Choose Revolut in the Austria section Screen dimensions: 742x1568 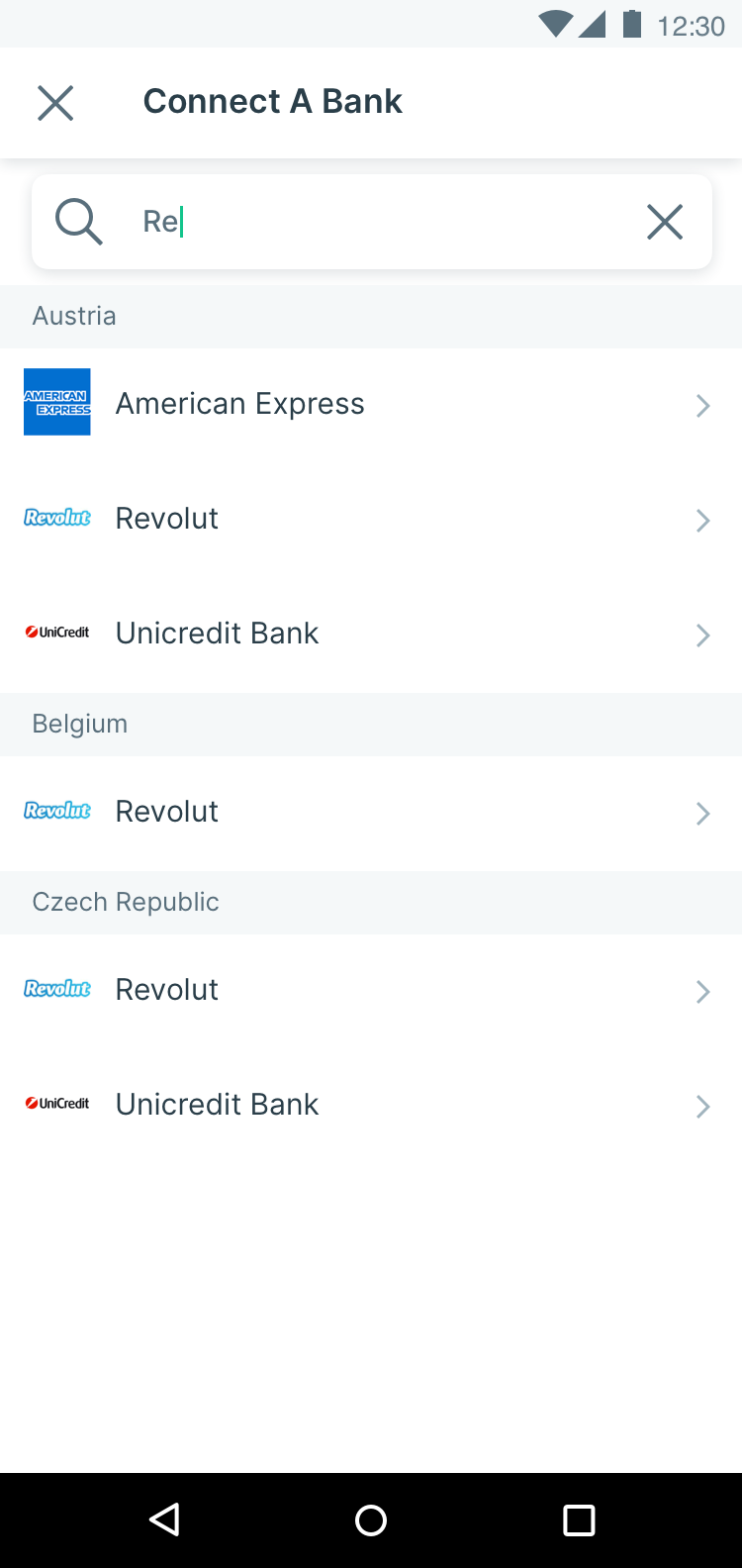click(371, 519)
